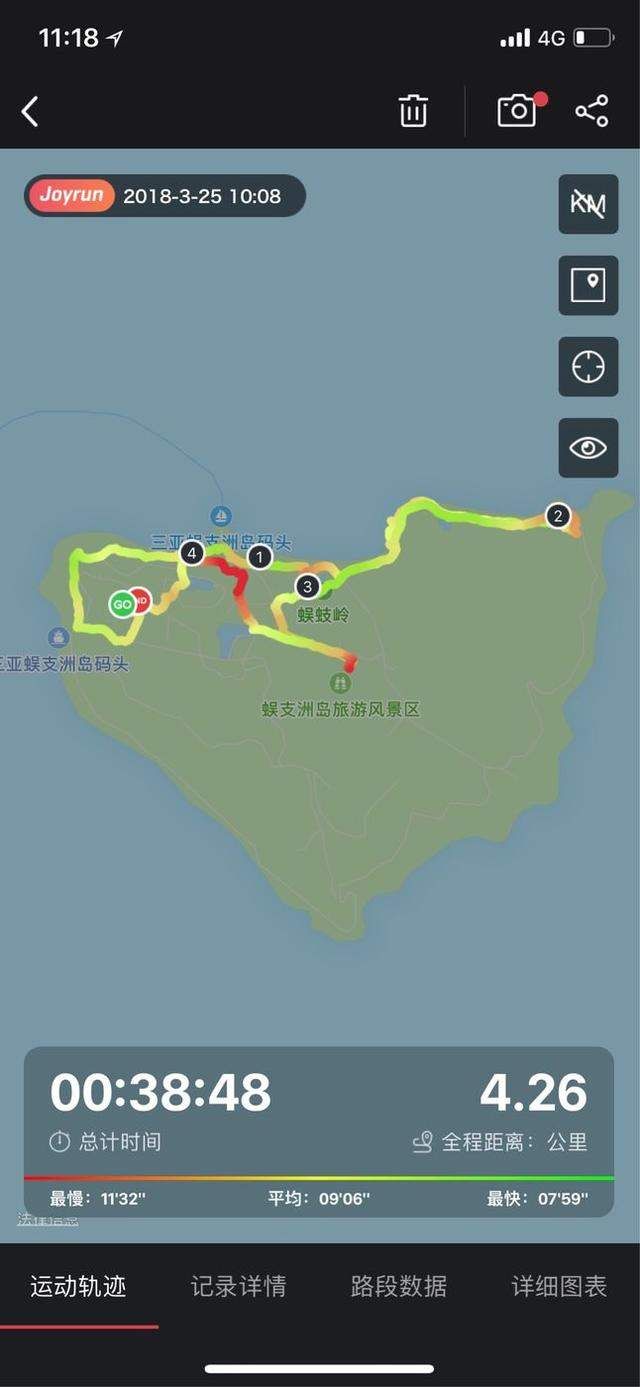Viewport: 640px width, 1387px height.
Task: Open the map location pin options
Action: (588, 285)
